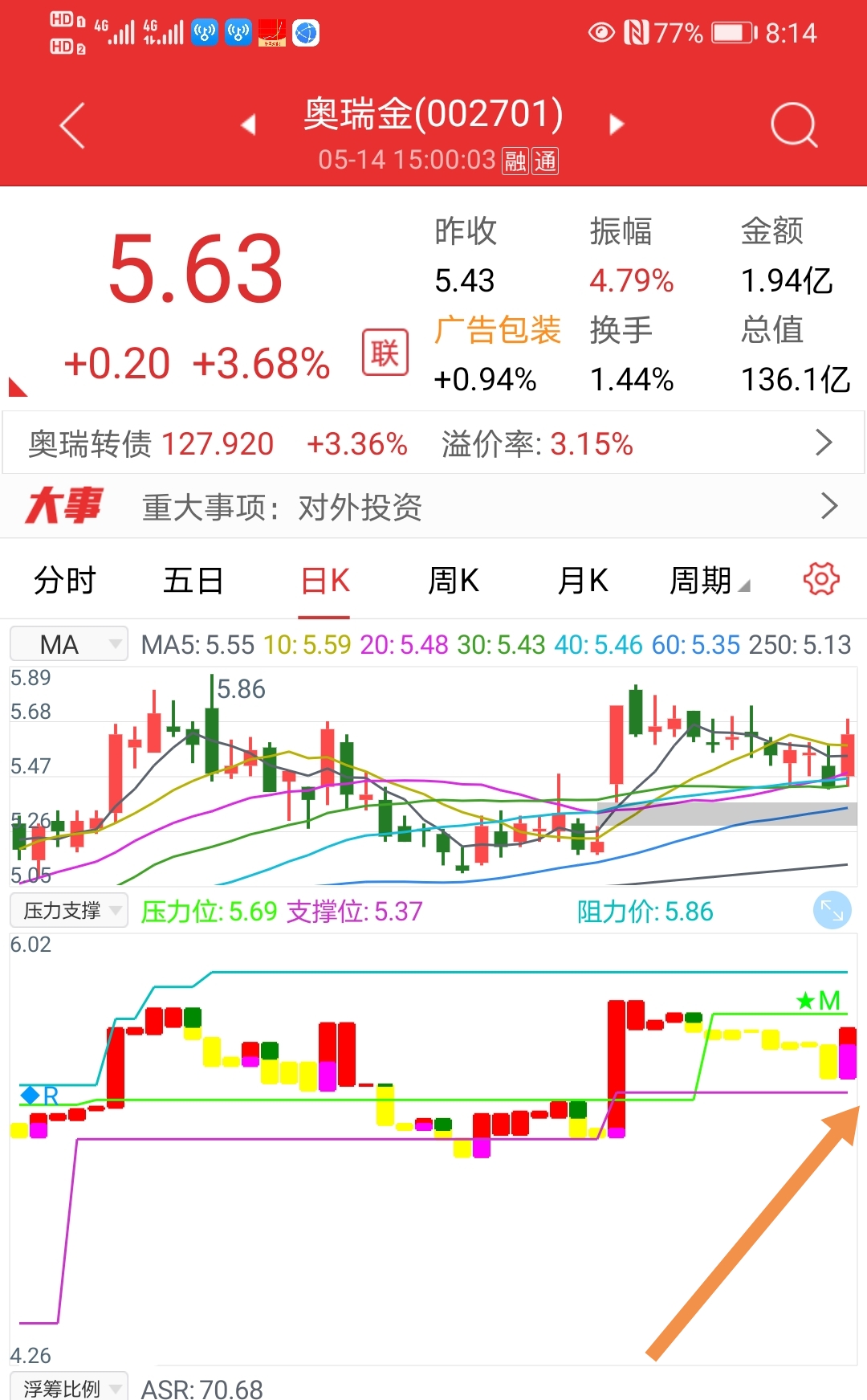The height and width of the screenshot is (1400, 867).
Task: Open 广告包装 sector details
Action: (x=497, y=330)
